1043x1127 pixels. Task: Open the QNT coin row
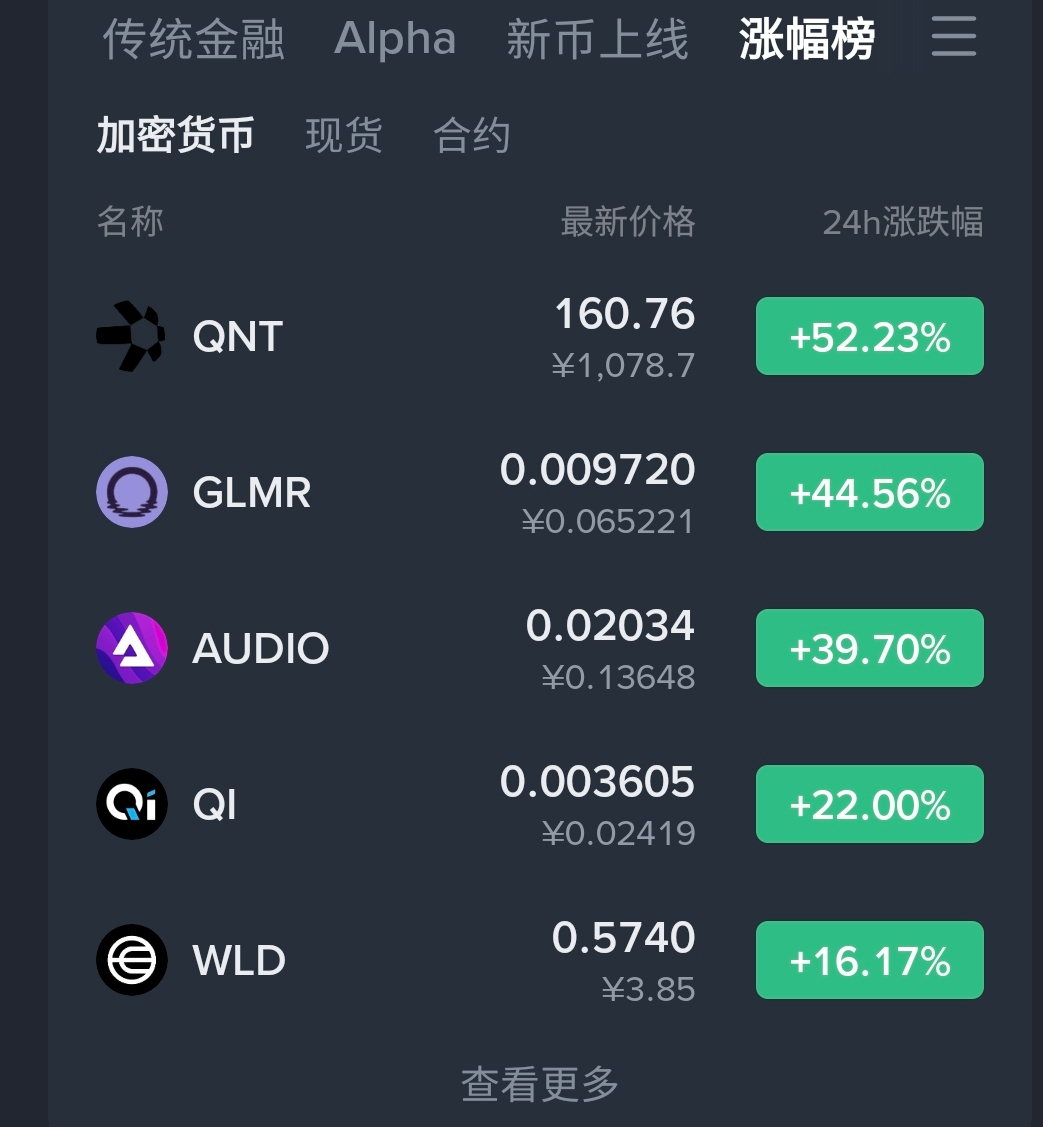click(540, 336)
